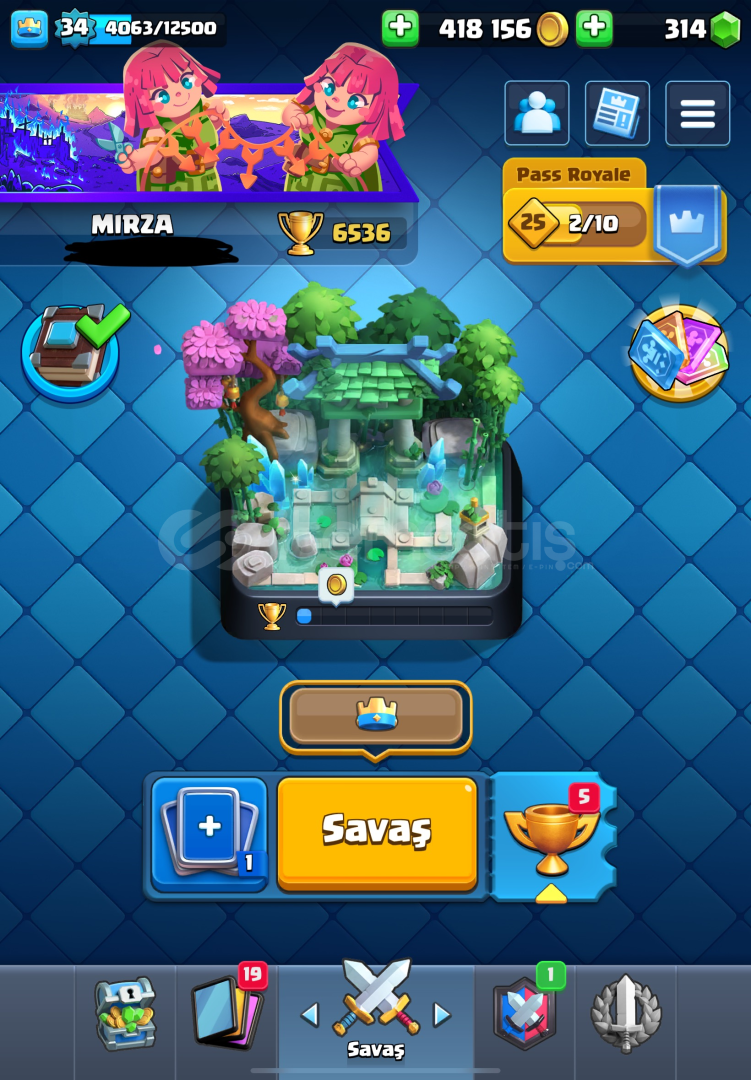Open the Royale News feed
Image resolution: width=751 pixels, height=1080 pixels.
617,113
